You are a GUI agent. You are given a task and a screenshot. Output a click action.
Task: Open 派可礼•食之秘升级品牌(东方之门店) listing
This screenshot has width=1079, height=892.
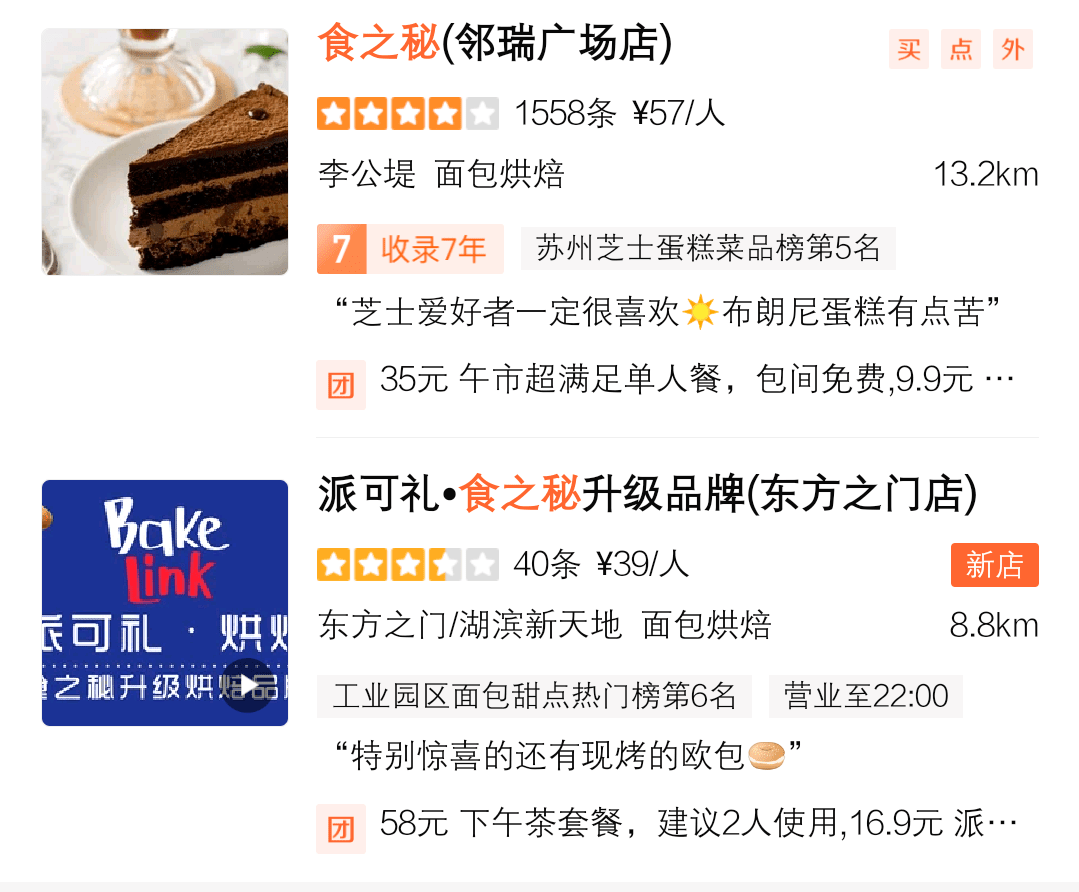click(x=647, y=495)
